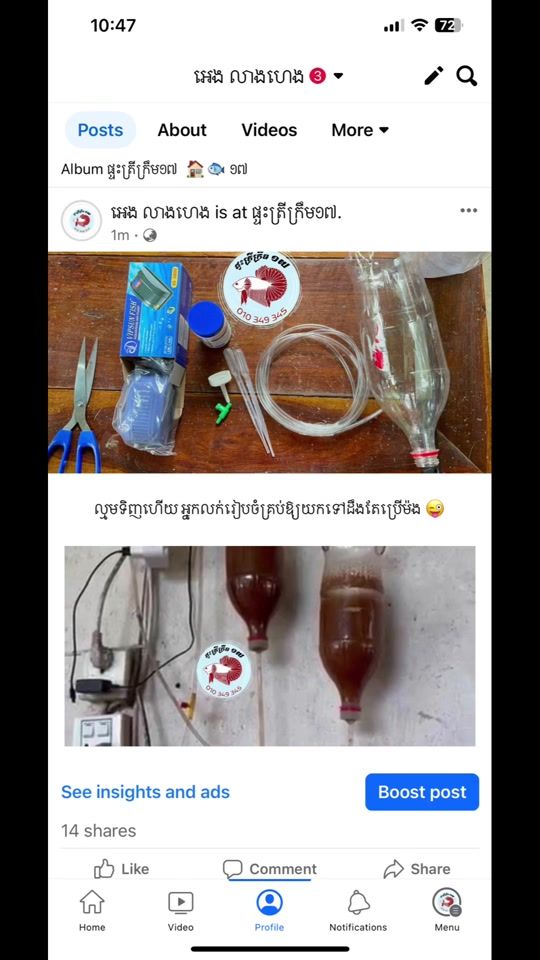This screenshot has width=540, height=960.
Task: Open the search magnifier in header
Action: pyautogui.click(x=467, y=76)
